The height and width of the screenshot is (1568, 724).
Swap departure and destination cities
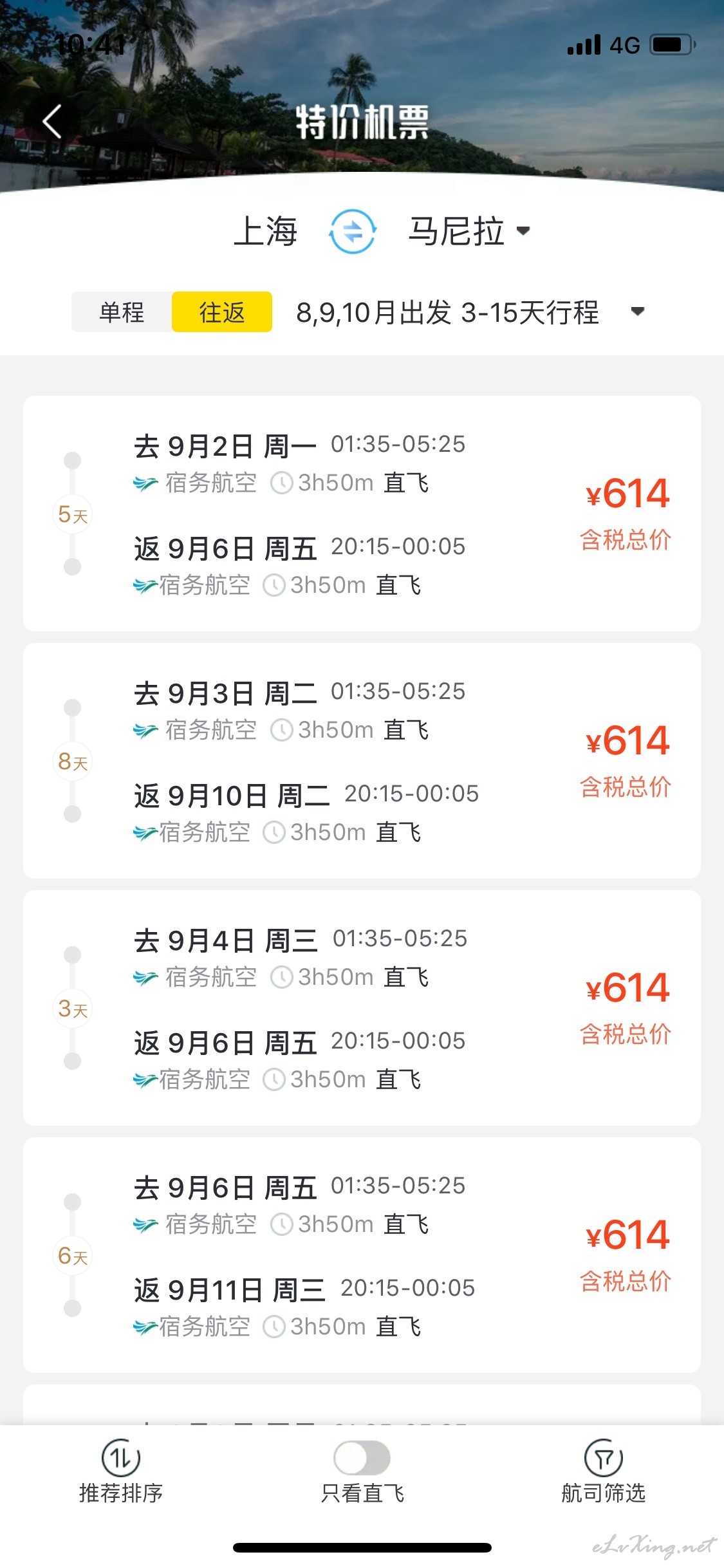coord(353,231)
